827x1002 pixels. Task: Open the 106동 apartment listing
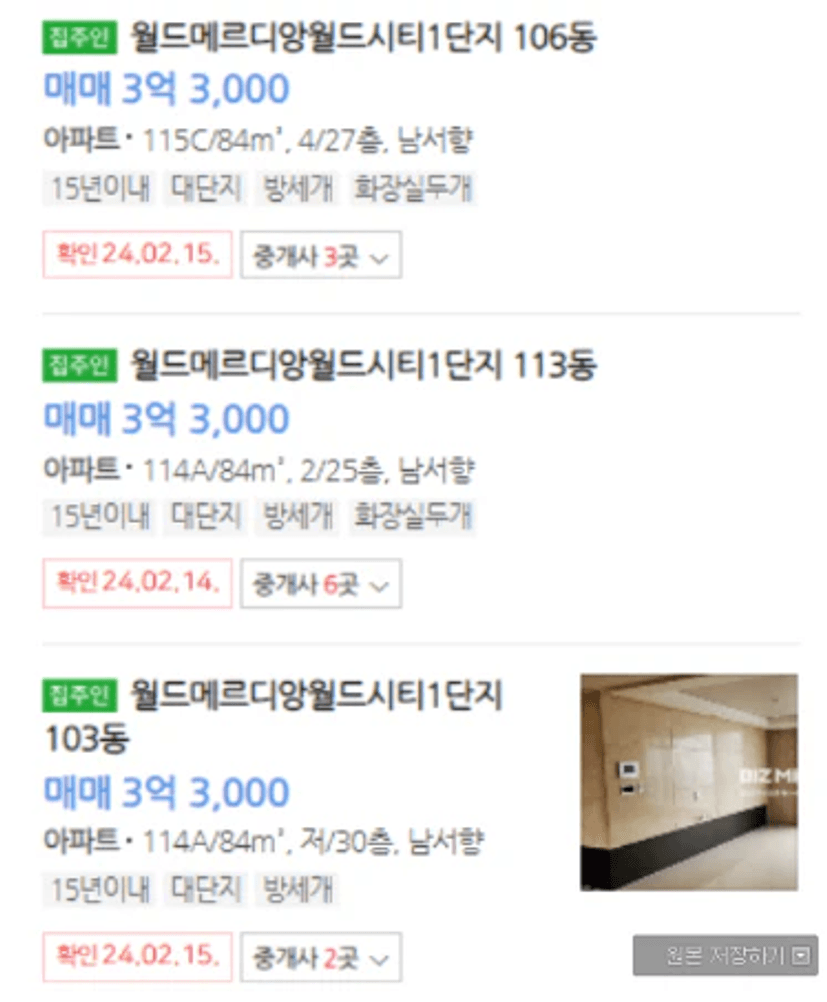[363, 38]
